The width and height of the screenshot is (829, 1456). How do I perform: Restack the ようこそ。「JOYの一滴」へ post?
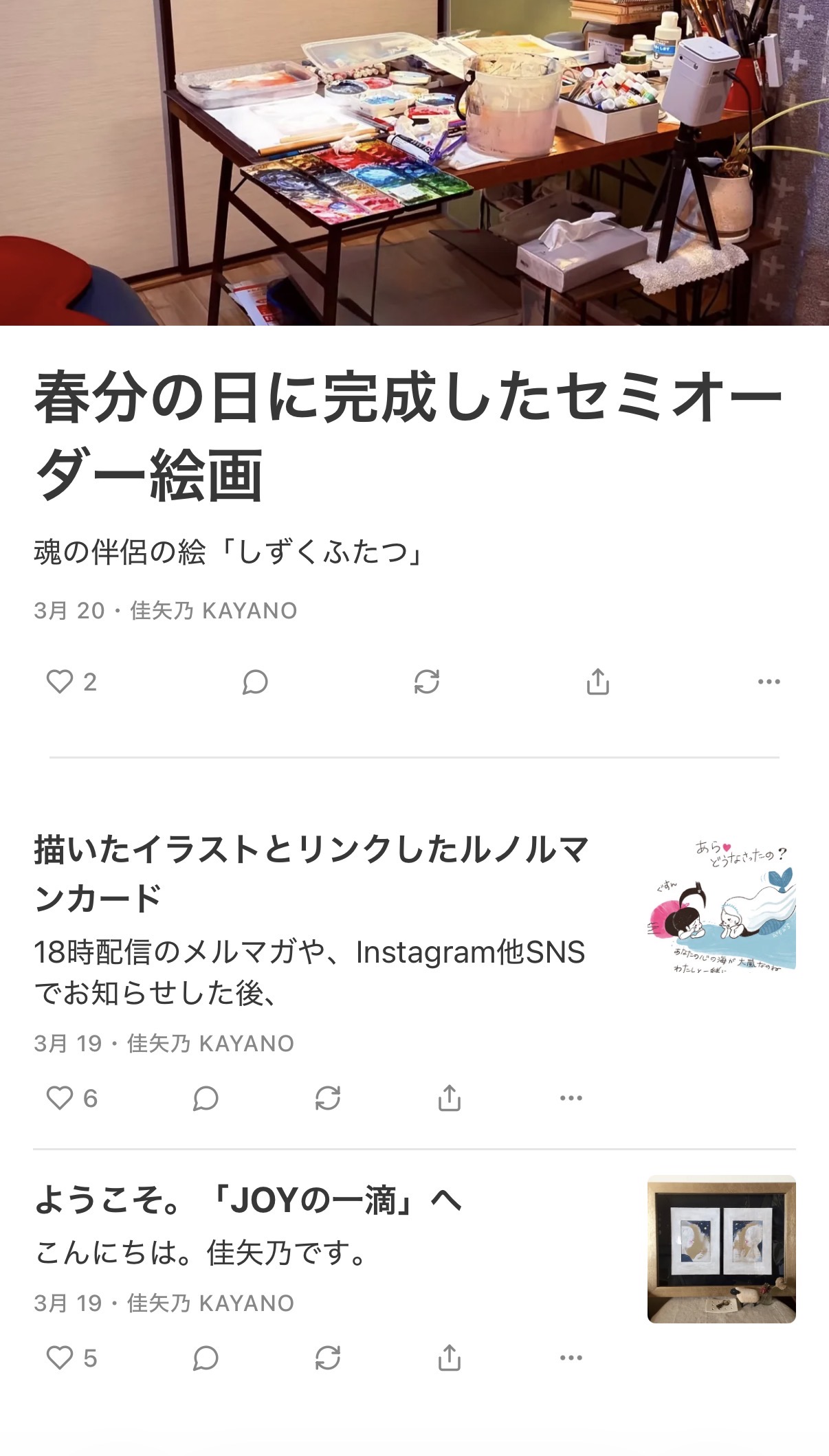click(327, 1358)
